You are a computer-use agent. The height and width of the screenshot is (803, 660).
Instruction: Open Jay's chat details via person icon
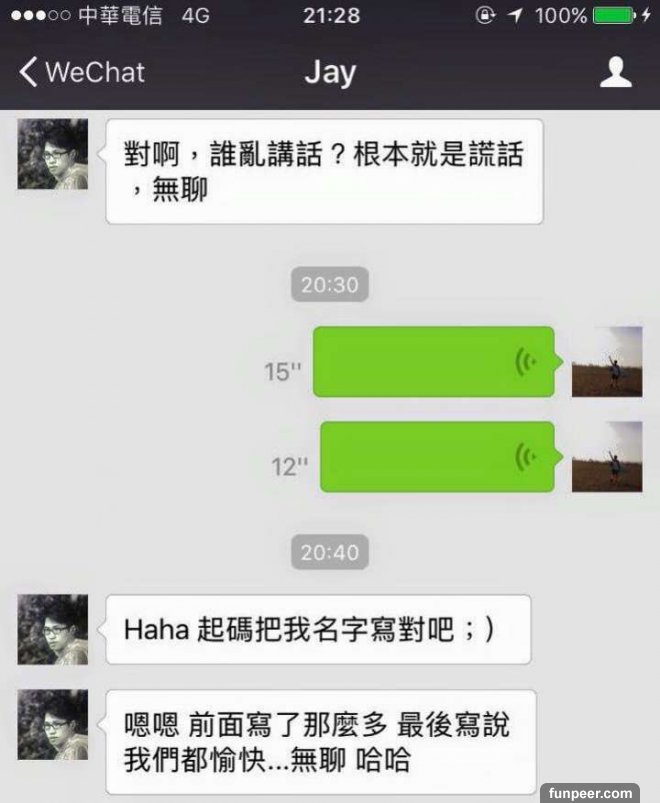(615, 72)
